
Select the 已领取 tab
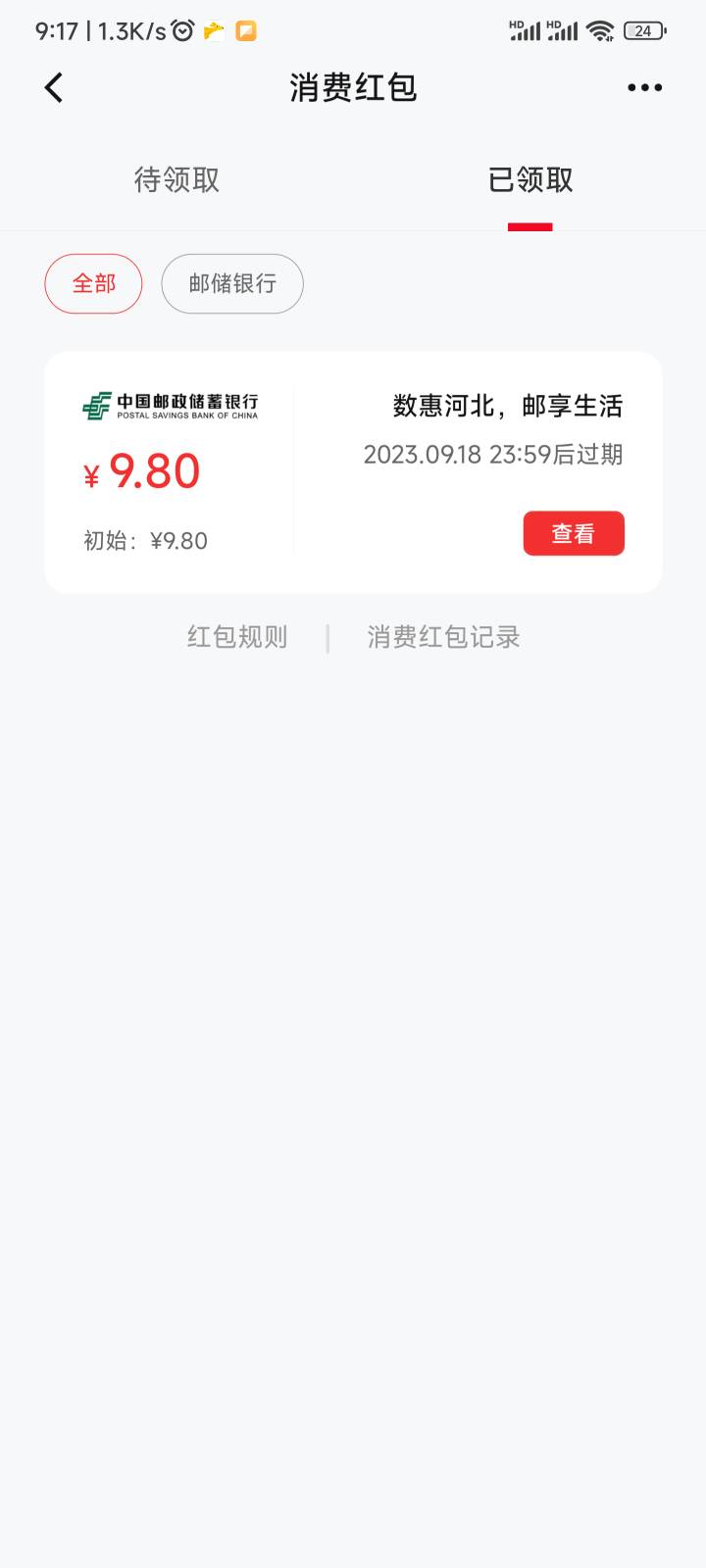530,180
